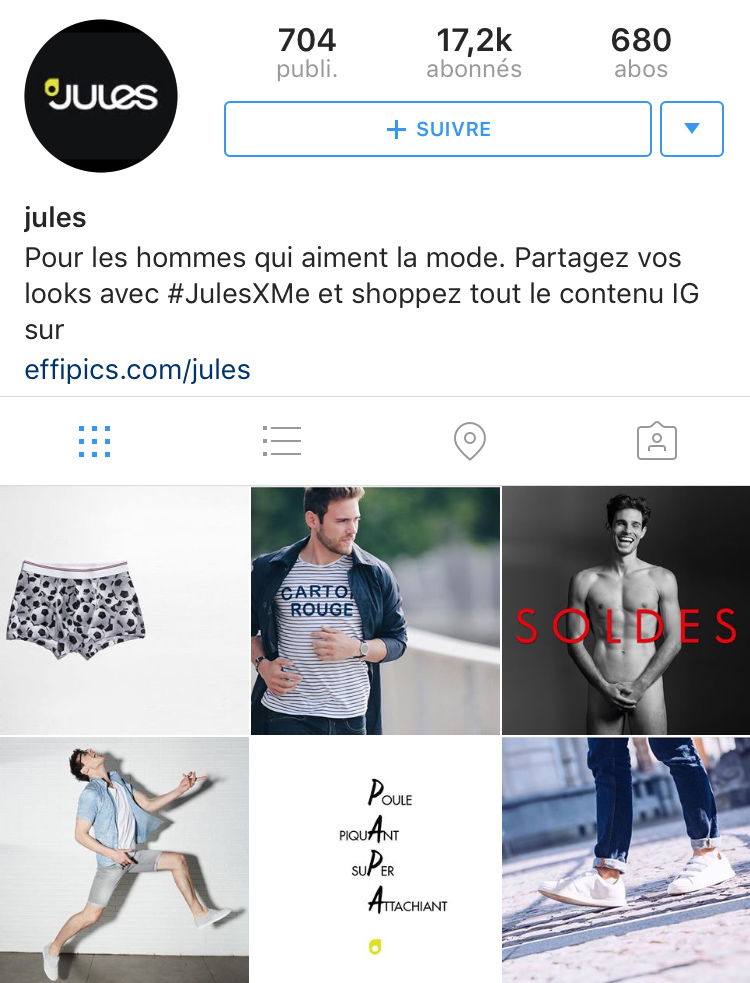View the 17,2k abonnés followers list

[474, 53]
